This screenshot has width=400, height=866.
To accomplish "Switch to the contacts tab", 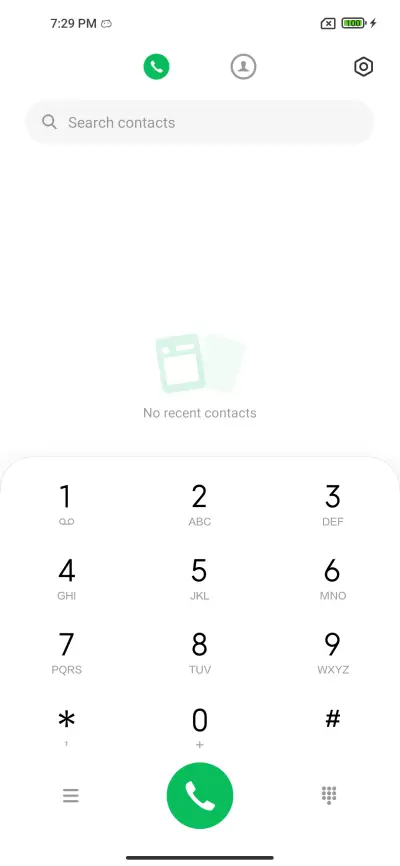I will tap(243, 67).
